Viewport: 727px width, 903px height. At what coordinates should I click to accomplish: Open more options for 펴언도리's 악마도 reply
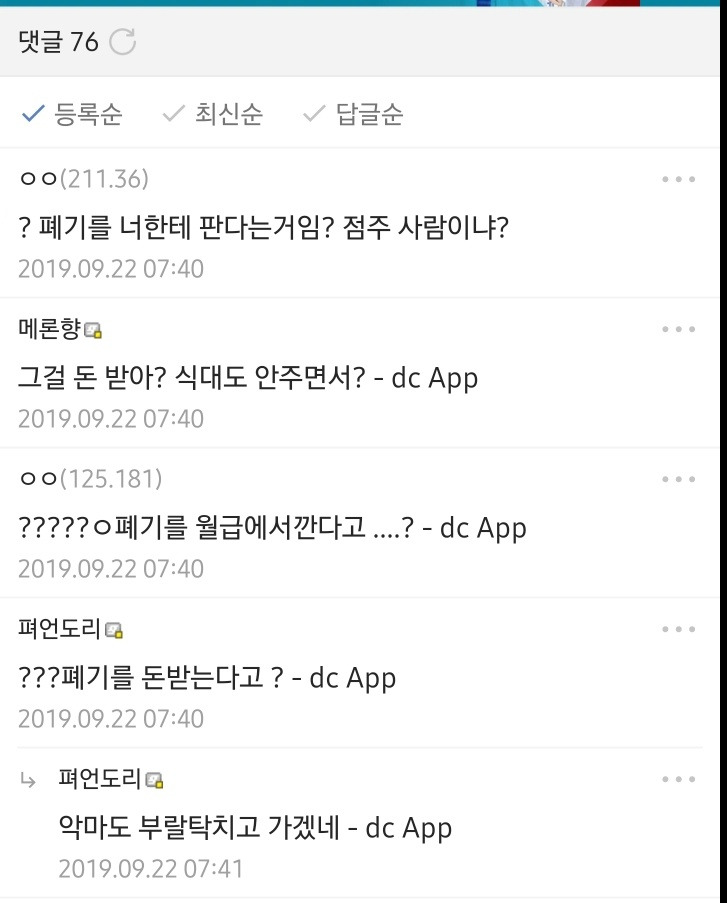[x=678, y=780]
